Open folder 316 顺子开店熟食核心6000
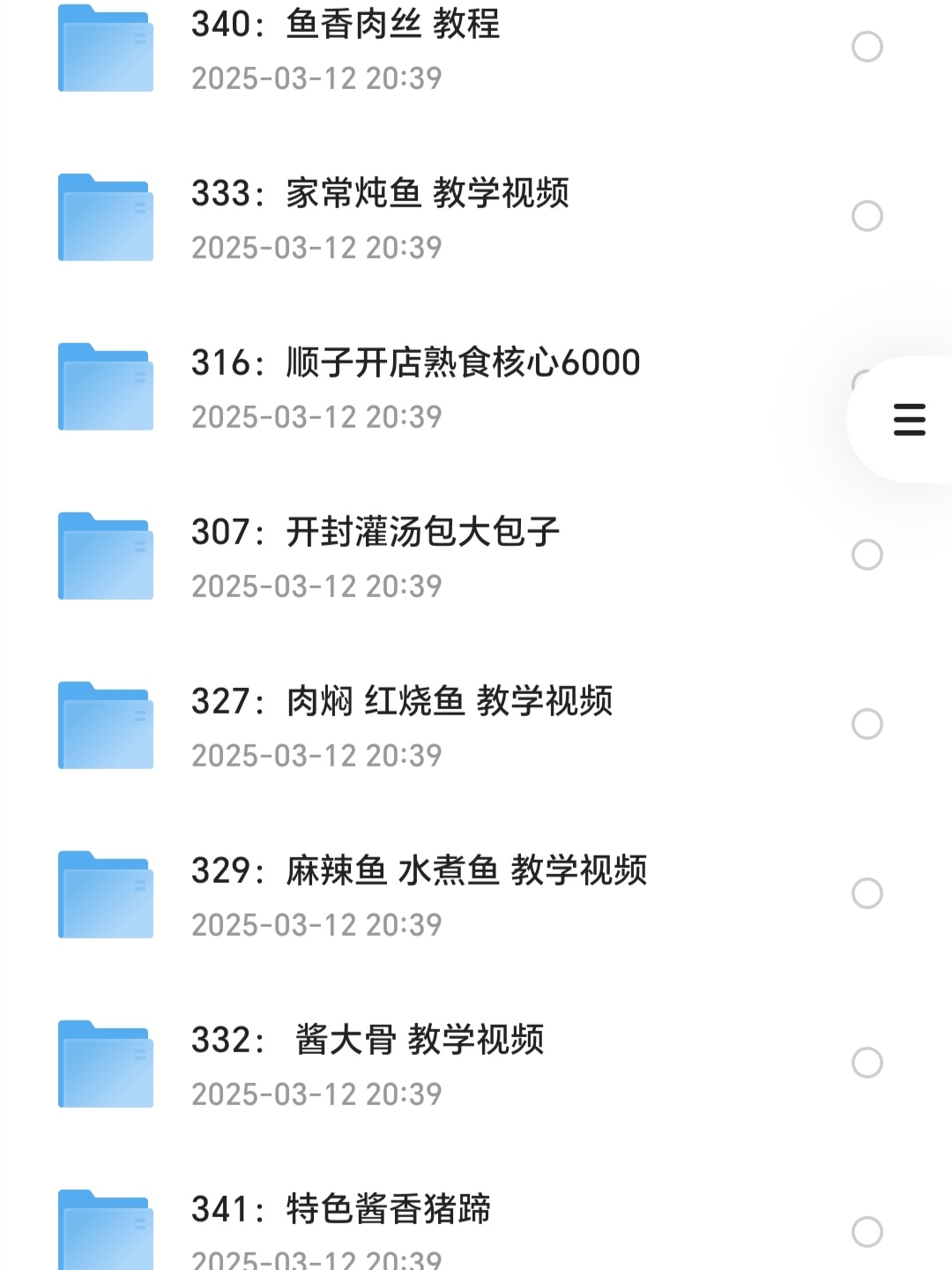This screenshot has width=952, height=1270. pos(414,386)
